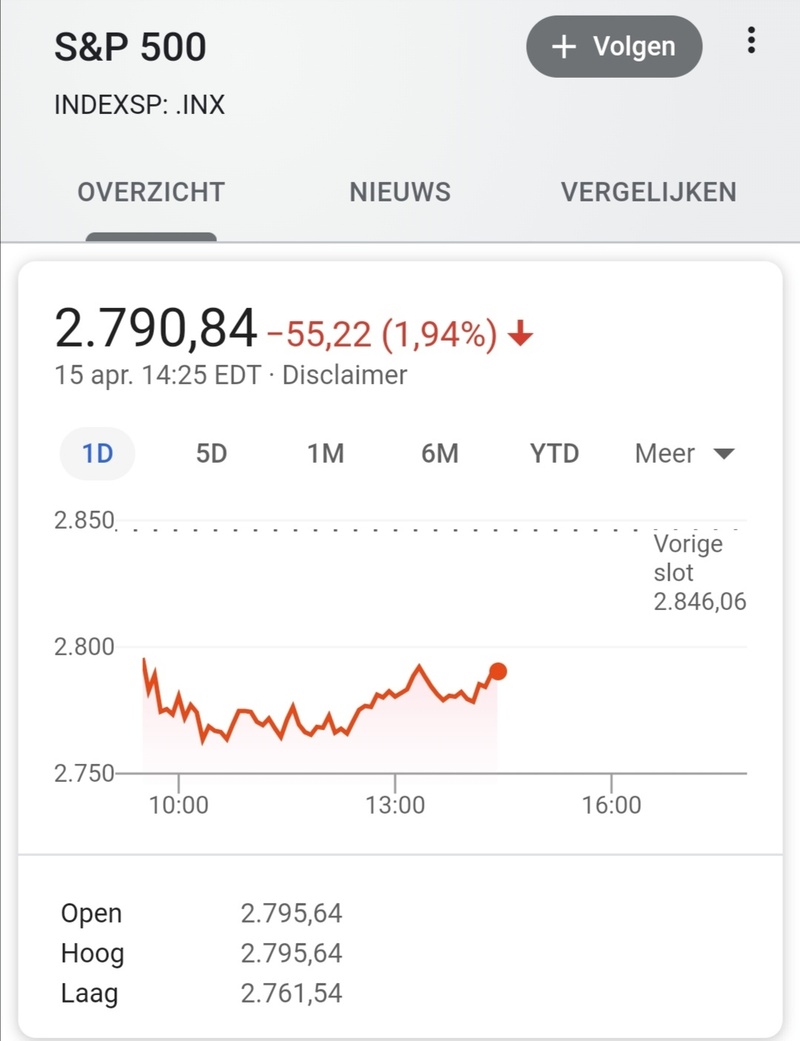Open the Disclaimer link
The image size is (800, 1041).
(x=345, y=375)
